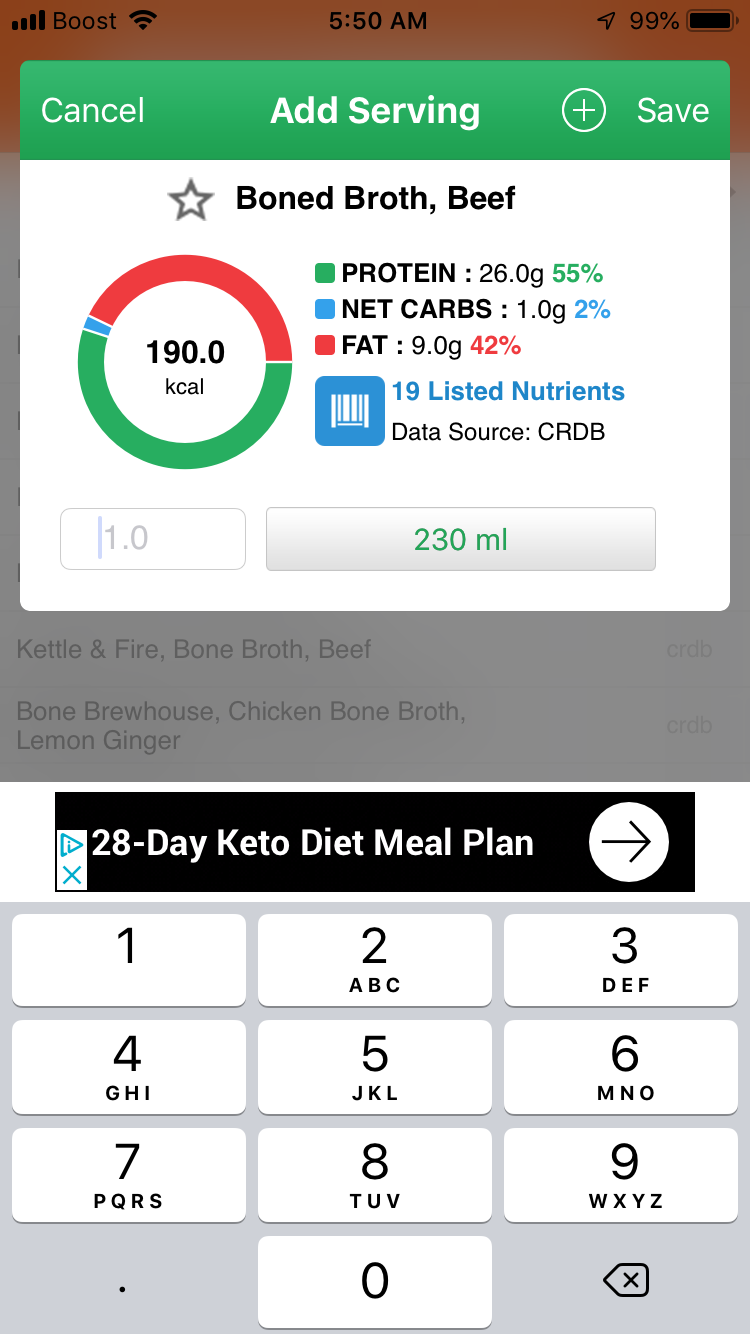Tap the plus circle icon

584,110
